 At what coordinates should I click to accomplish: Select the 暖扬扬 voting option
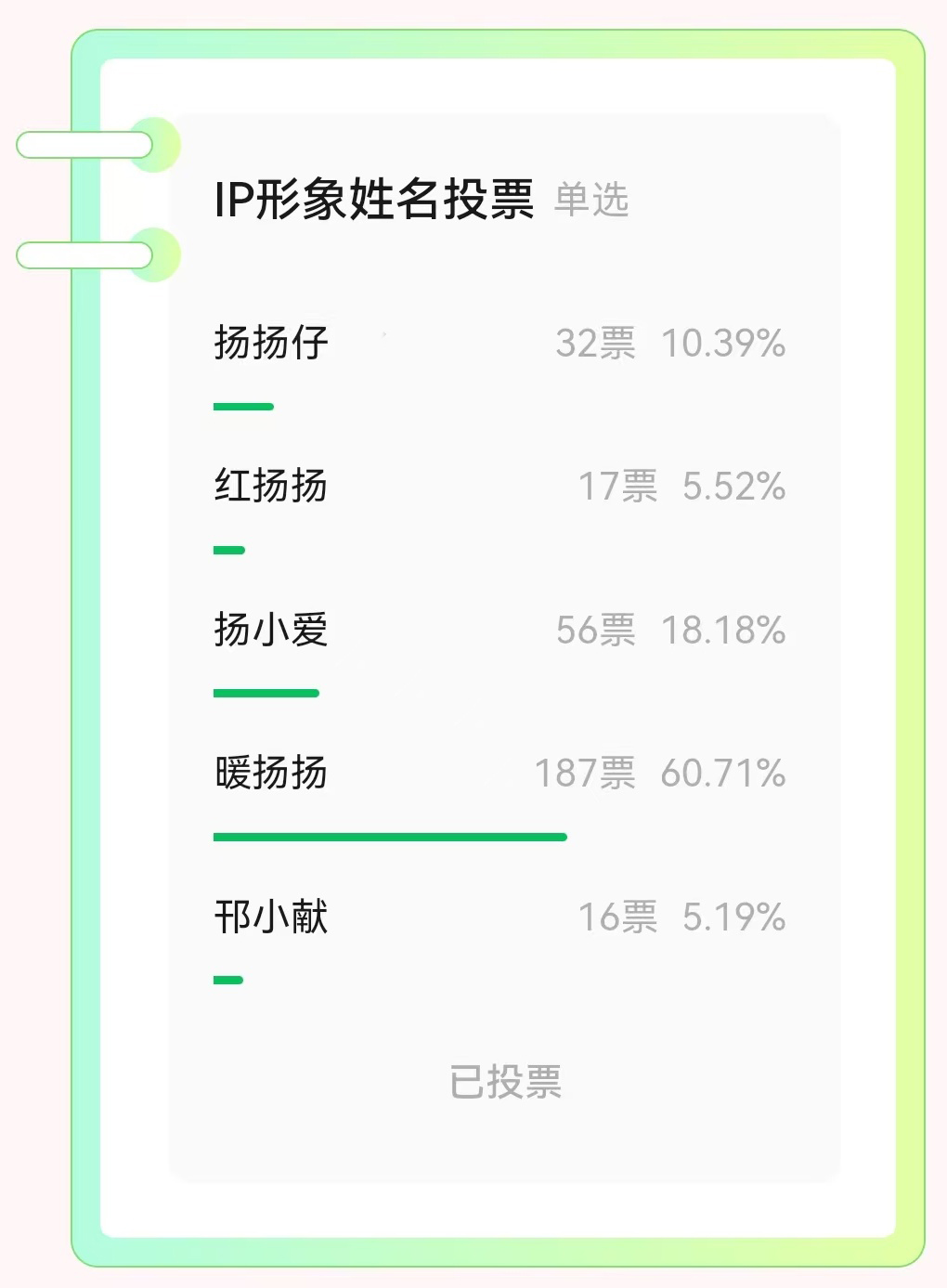tap(267, 774)
